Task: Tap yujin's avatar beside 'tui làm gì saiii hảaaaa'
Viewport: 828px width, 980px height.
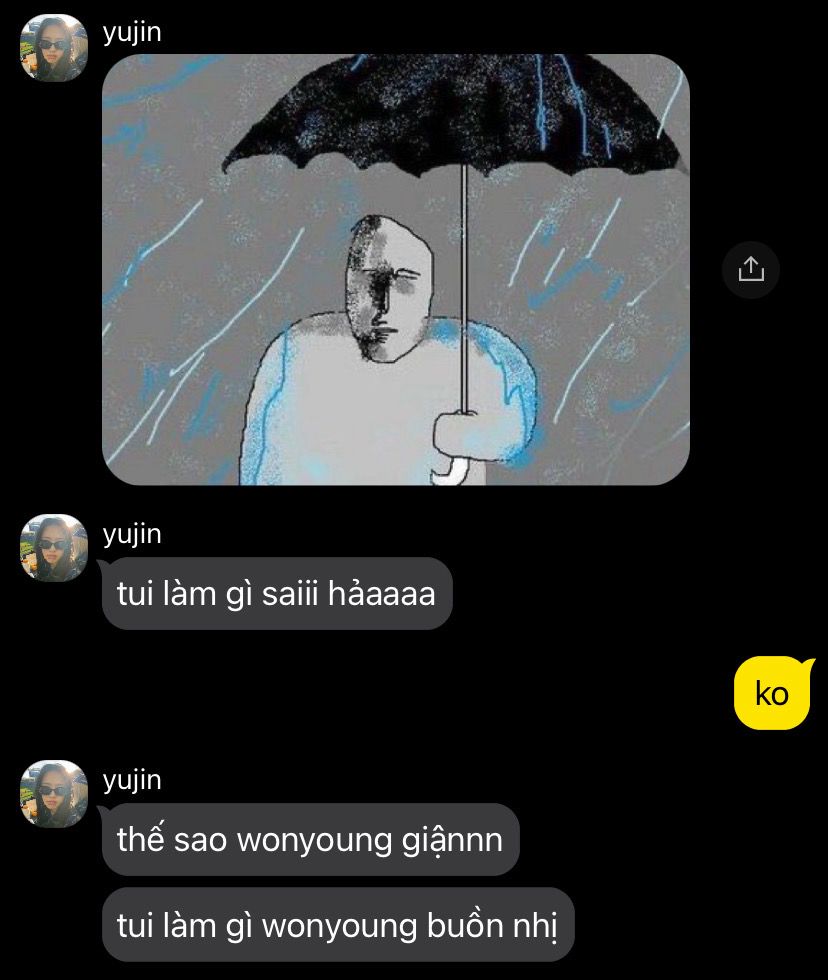Action: (x=54, y=548)
